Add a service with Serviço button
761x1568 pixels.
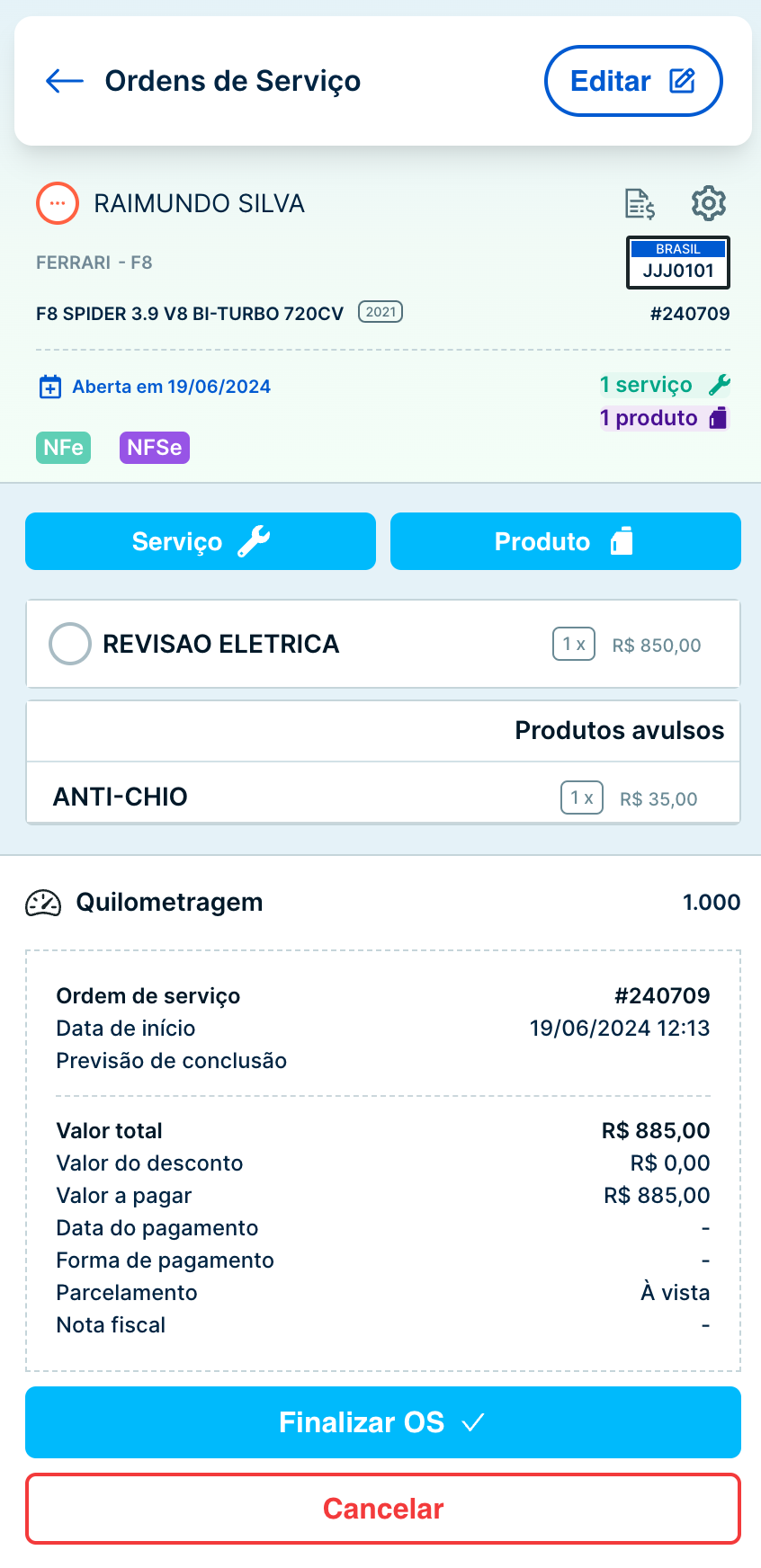(x=201, y=541)
